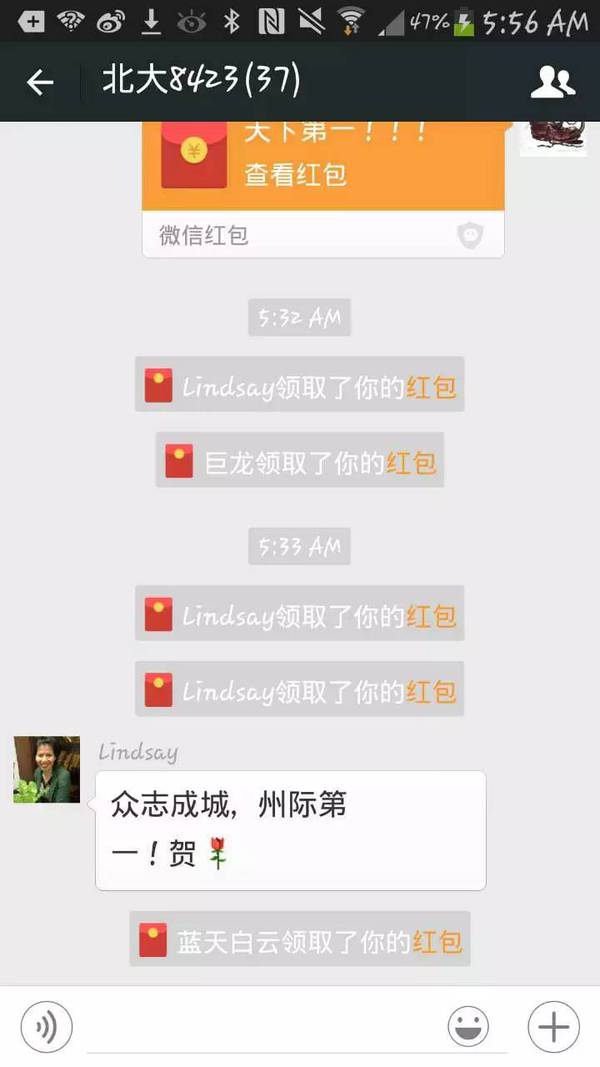Open group members info
This screenshot has width=600, height=1067.
coord(552,82)
